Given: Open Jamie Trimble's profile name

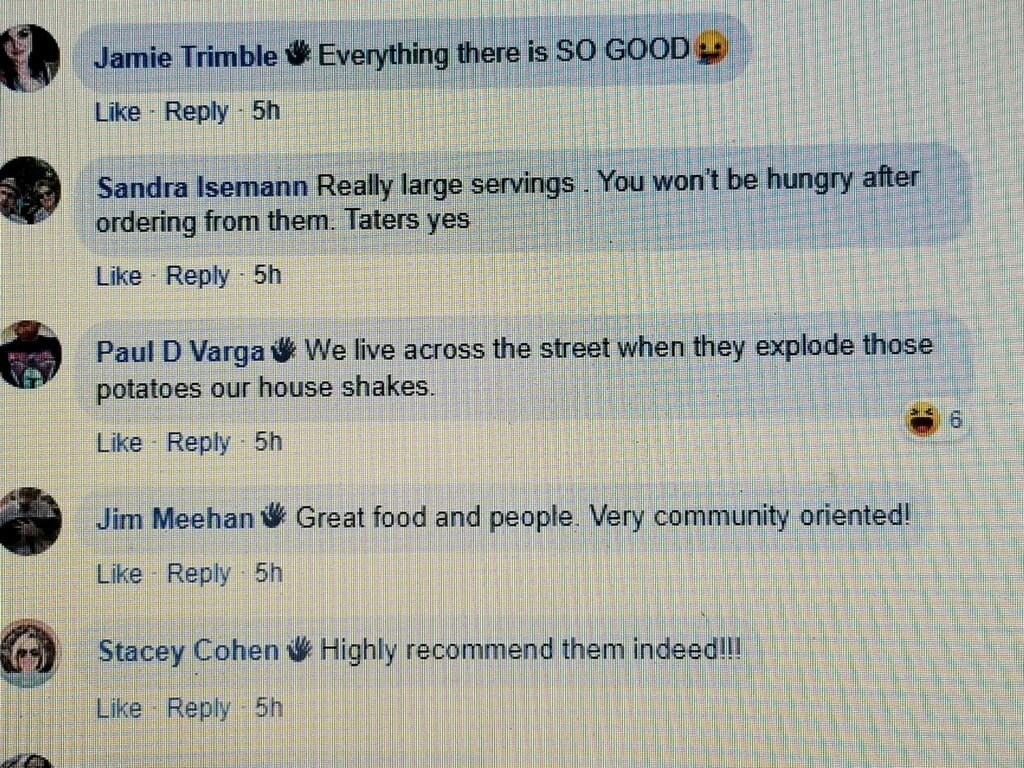Looking at the screenshot, I should [x=185, y=57].
